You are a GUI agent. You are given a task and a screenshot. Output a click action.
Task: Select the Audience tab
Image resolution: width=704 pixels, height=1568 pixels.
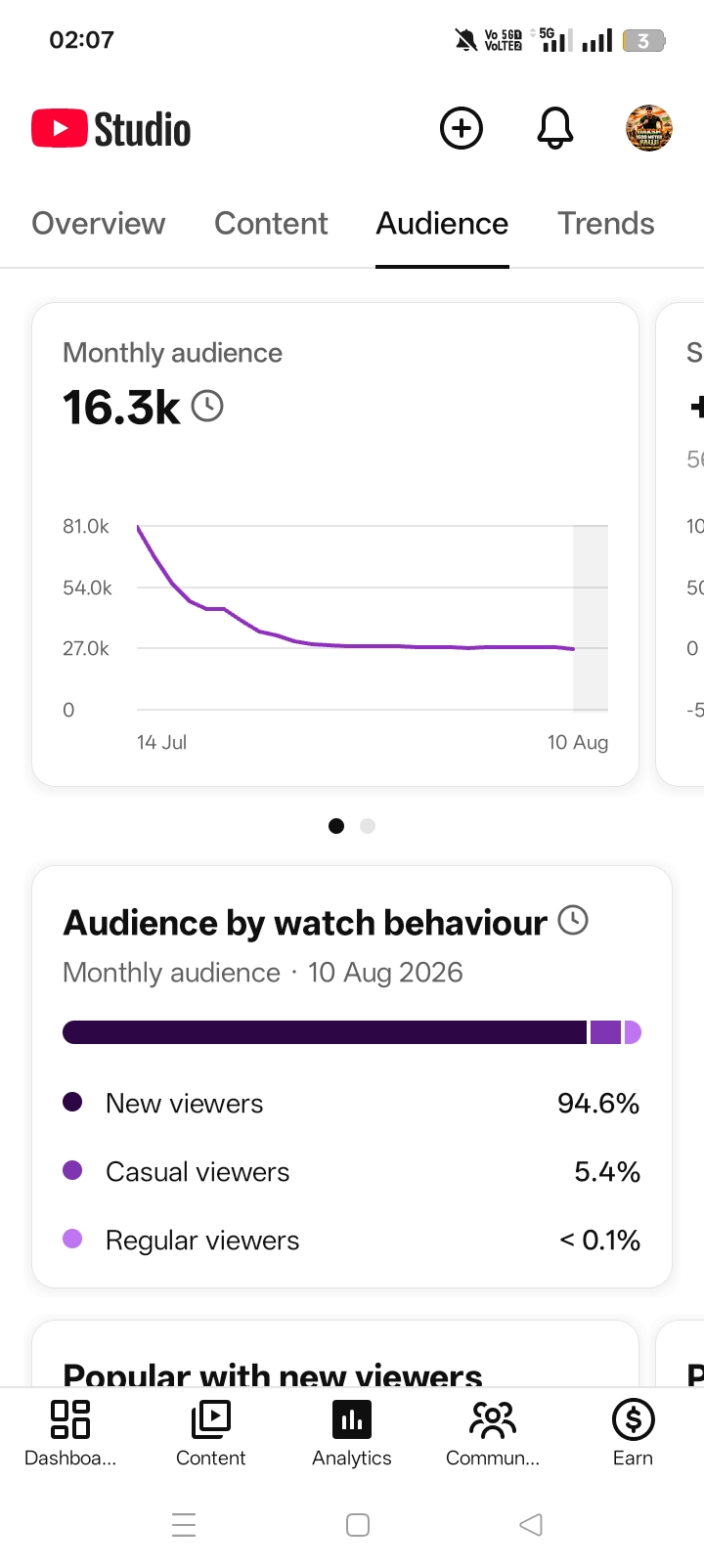[442, 224]
